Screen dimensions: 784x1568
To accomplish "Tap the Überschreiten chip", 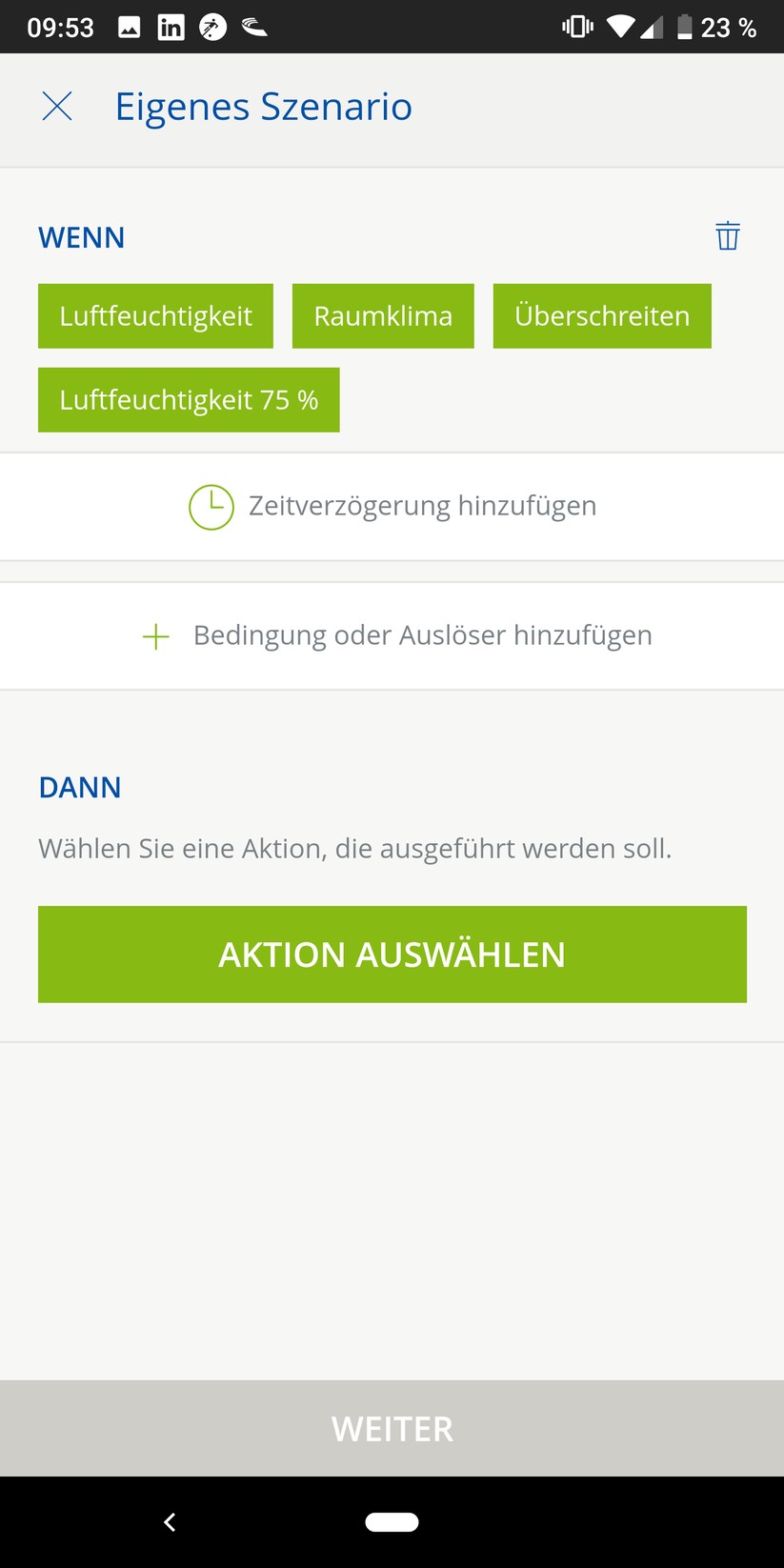I will [602, 316].
